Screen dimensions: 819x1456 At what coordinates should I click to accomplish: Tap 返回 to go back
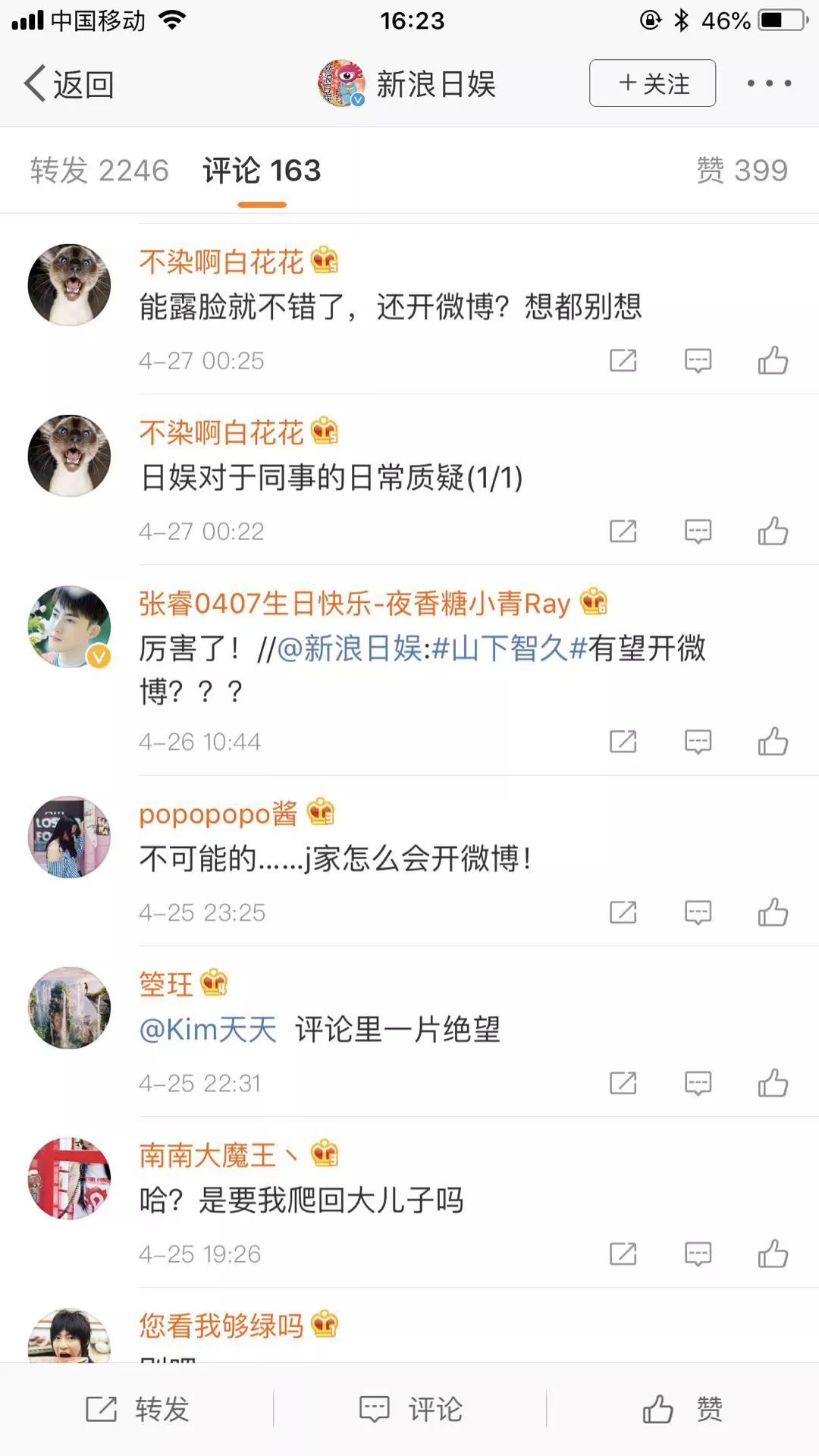pos(69,83)
